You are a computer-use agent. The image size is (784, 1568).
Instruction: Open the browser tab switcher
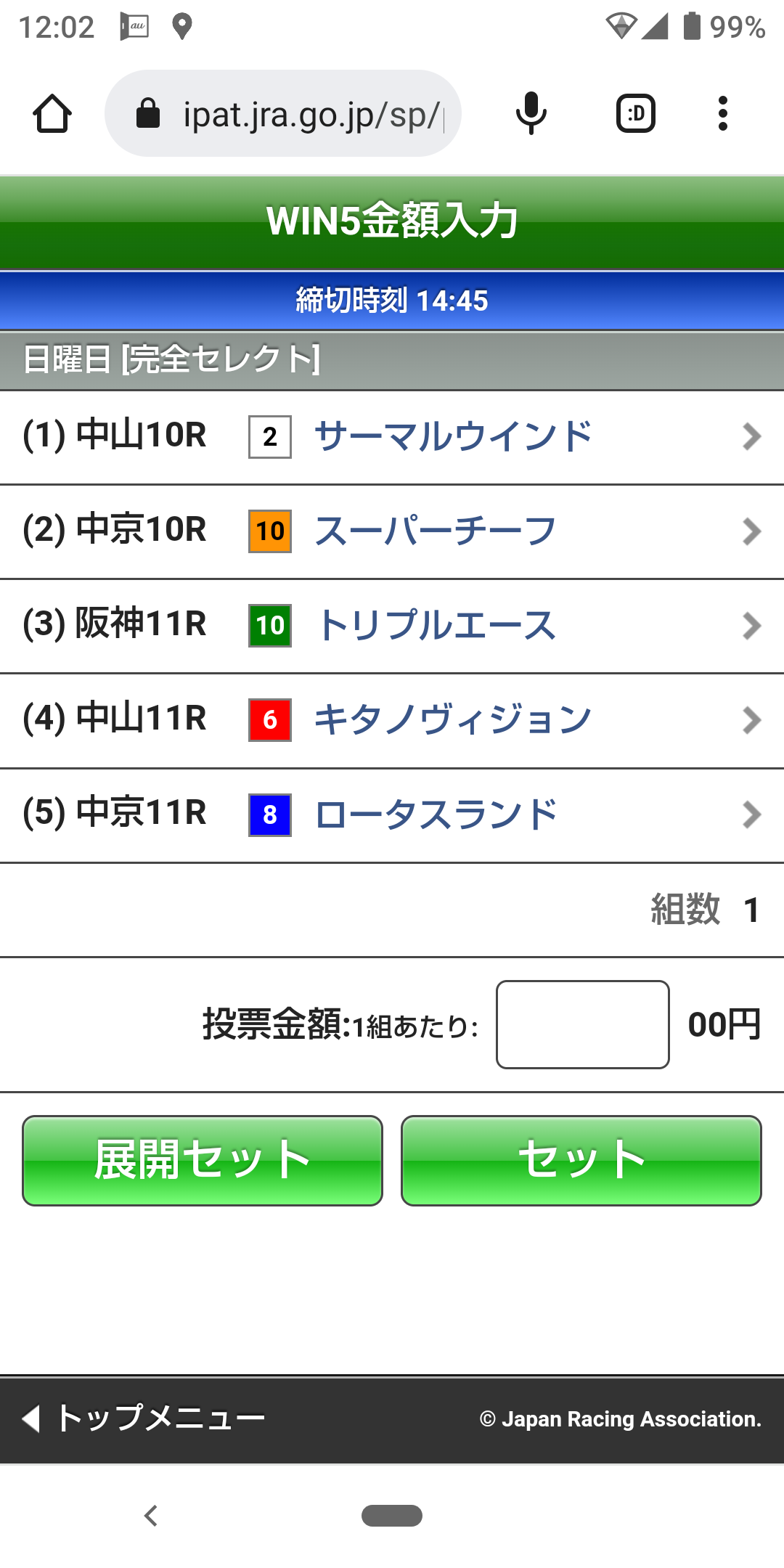coord(636,114)
